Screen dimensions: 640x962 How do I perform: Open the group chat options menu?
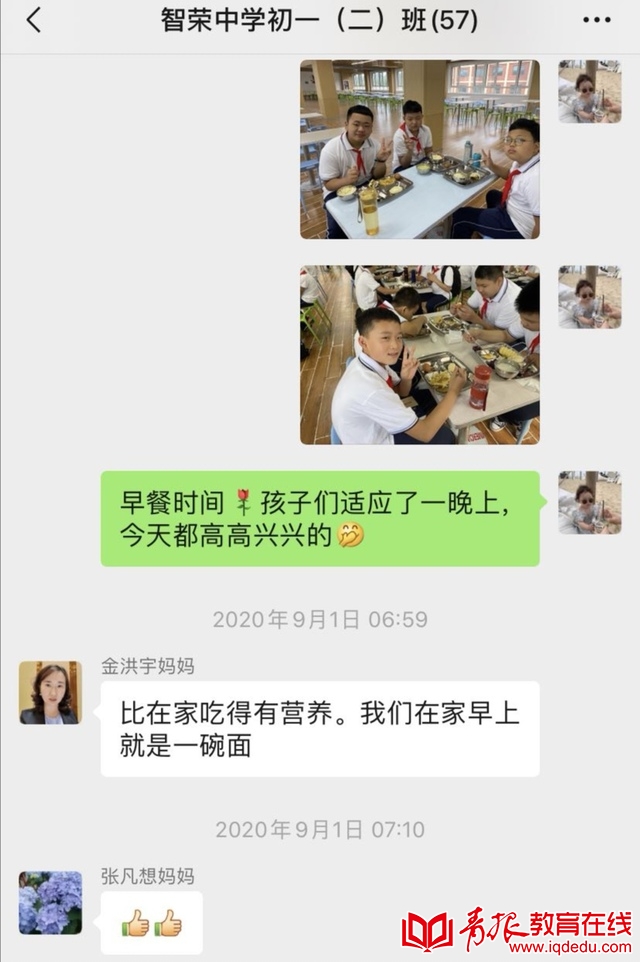[596, 21]
